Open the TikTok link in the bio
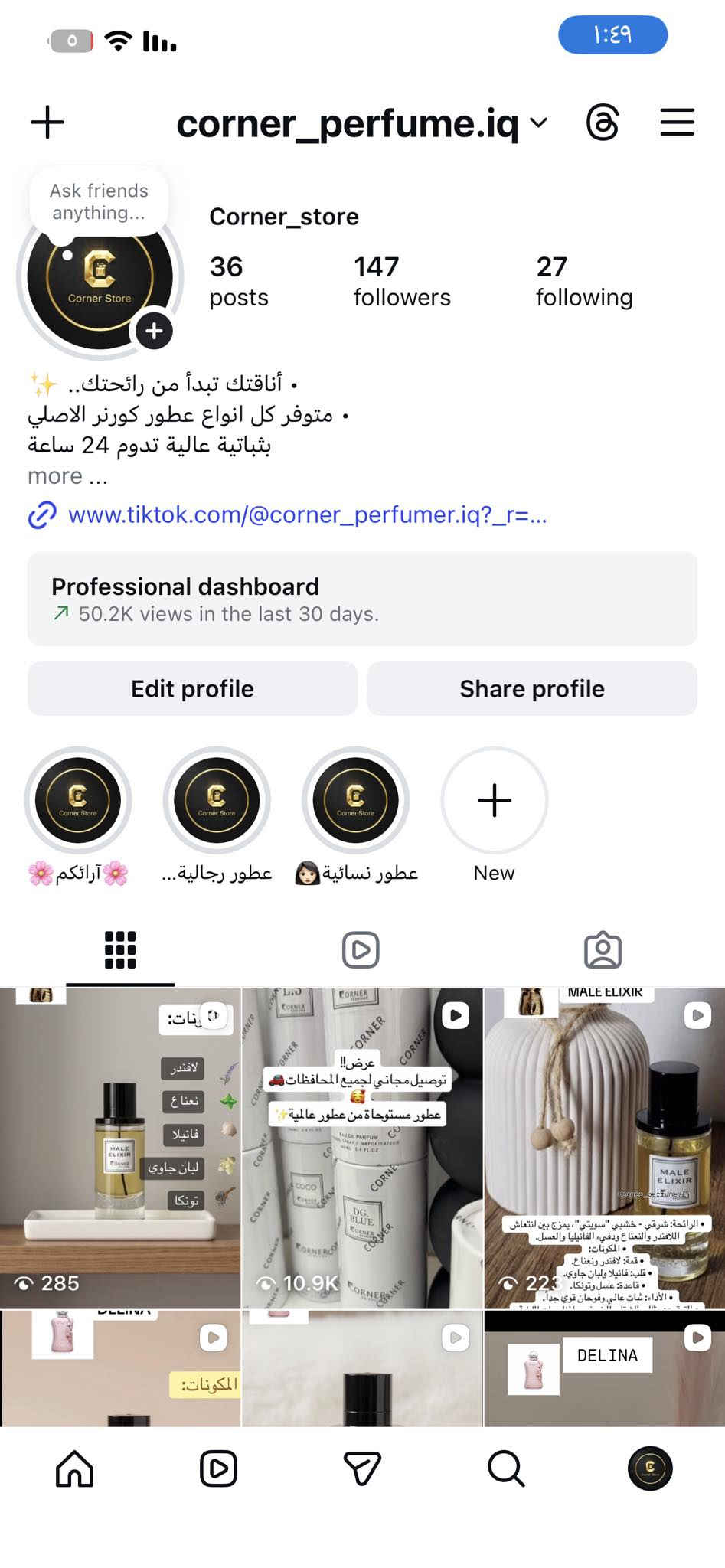The height and width of the screenshot is (1568, 725). tap(306, 514)
